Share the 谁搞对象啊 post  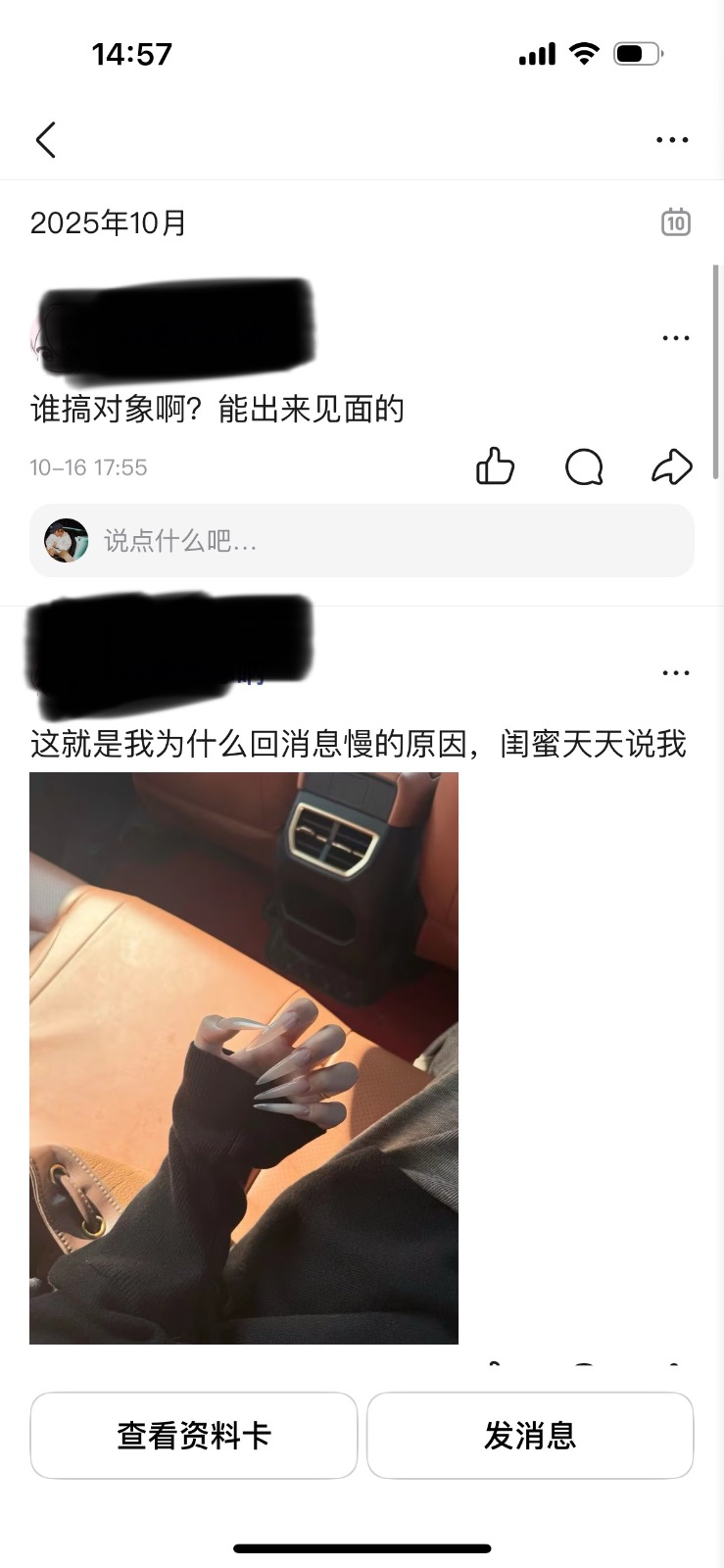(x=672, y=466)
